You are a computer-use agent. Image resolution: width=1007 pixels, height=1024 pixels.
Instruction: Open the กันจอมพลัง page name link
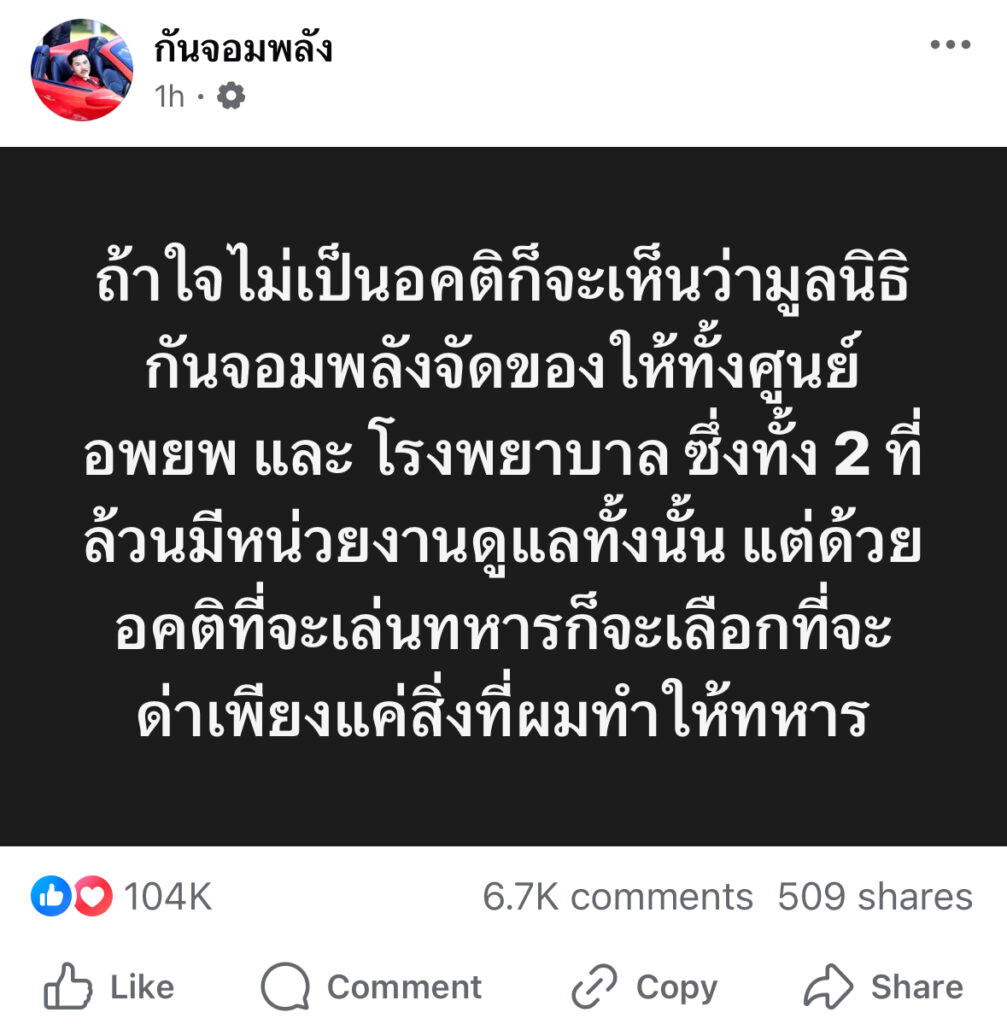[244, 50]
